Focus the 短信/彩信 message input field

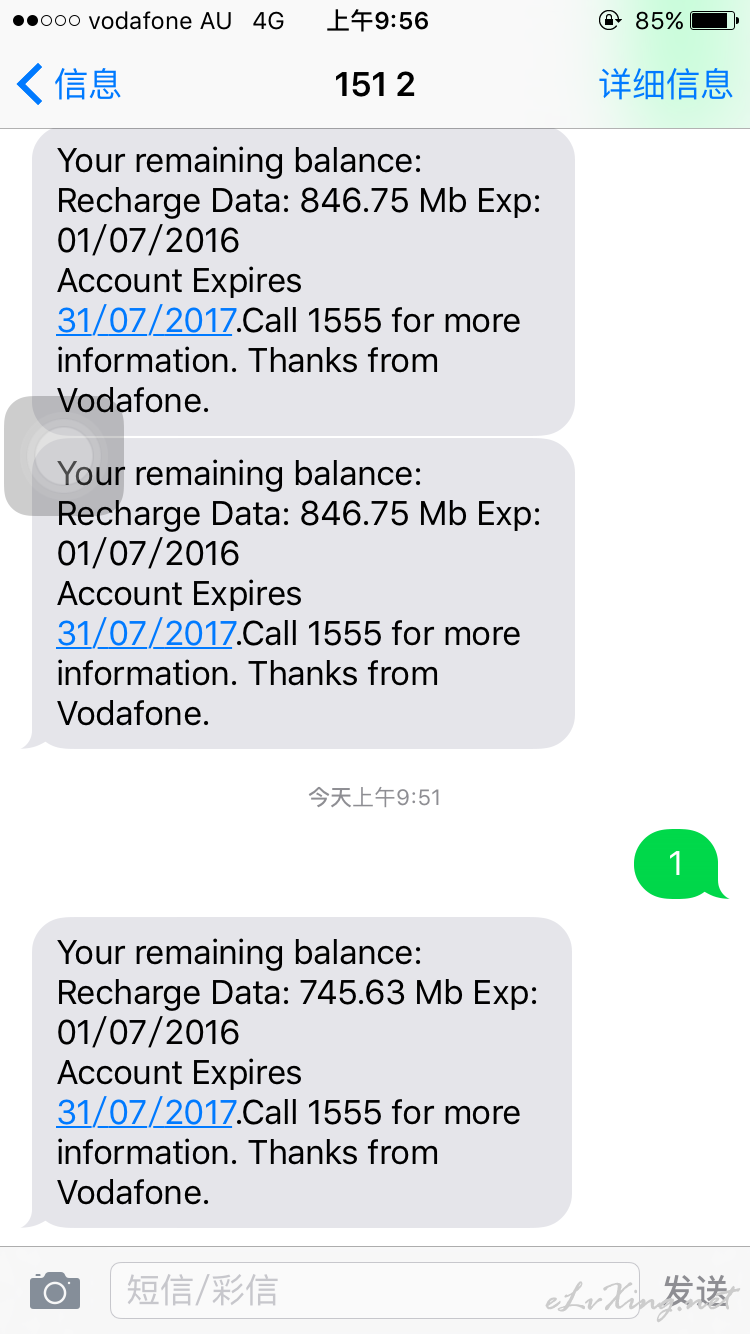coord(375,1291)
